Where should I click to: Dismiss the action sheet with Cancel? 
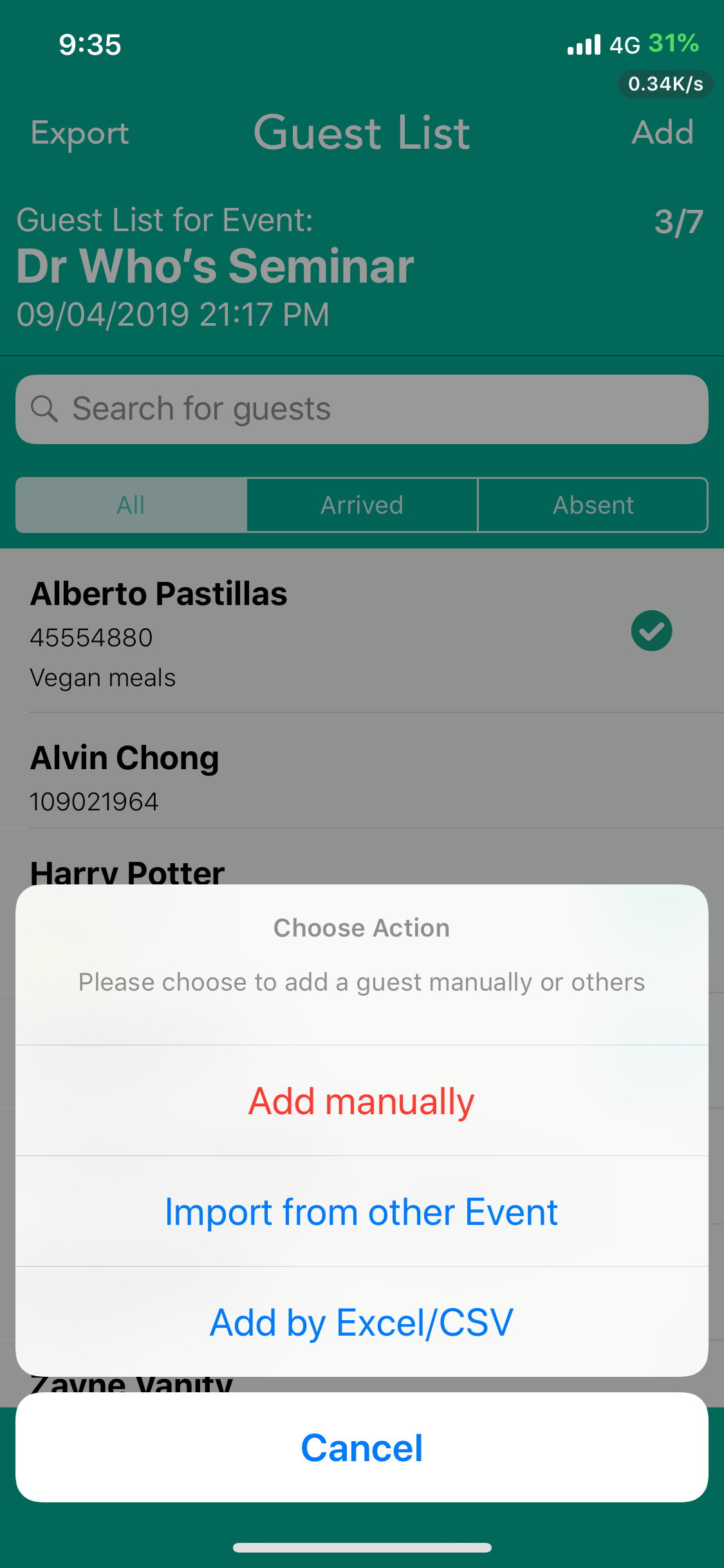[x=362, y=1448]
